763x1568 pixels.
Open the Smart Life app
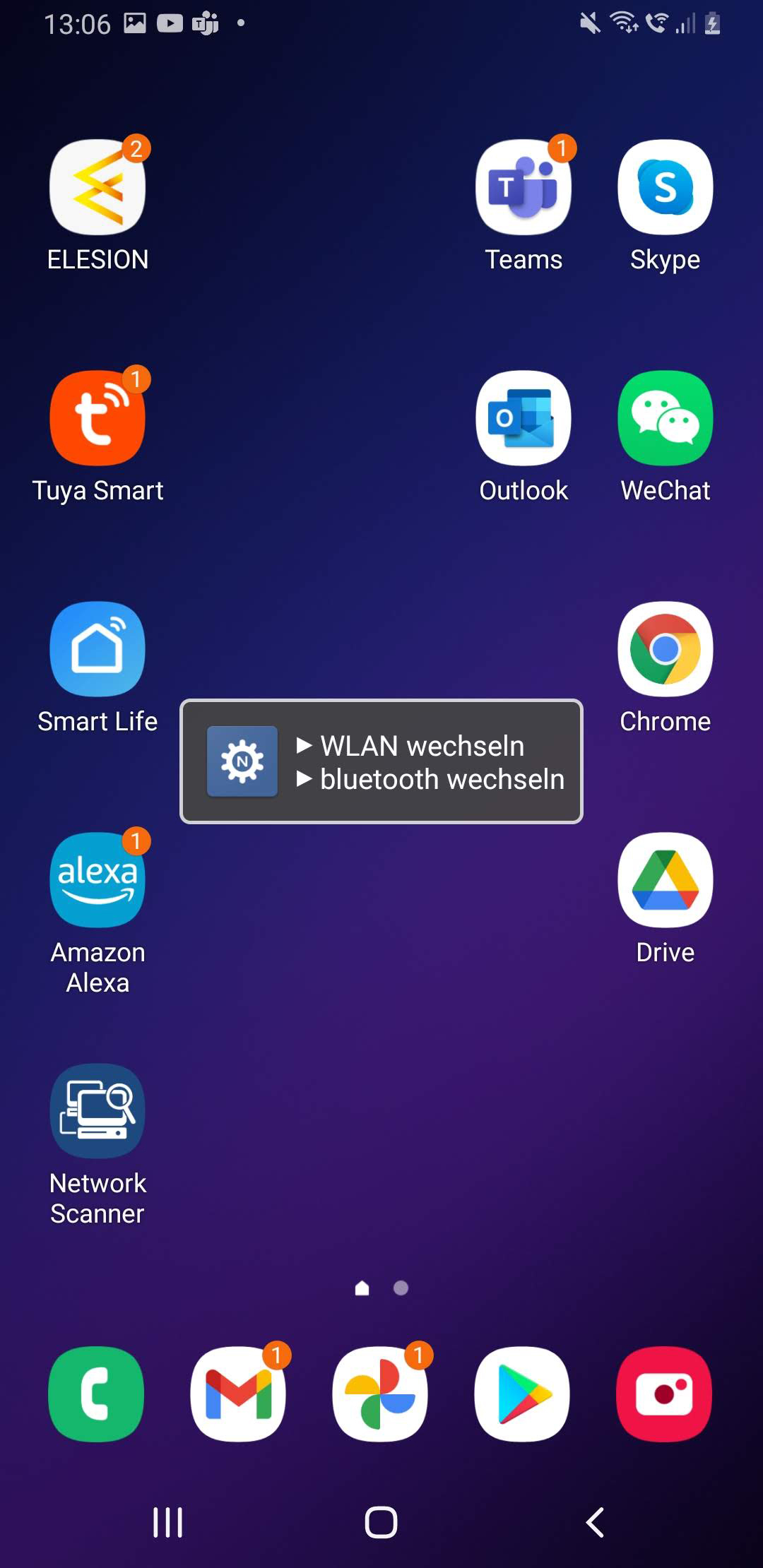pyautogui.click(x=97, y=649)
